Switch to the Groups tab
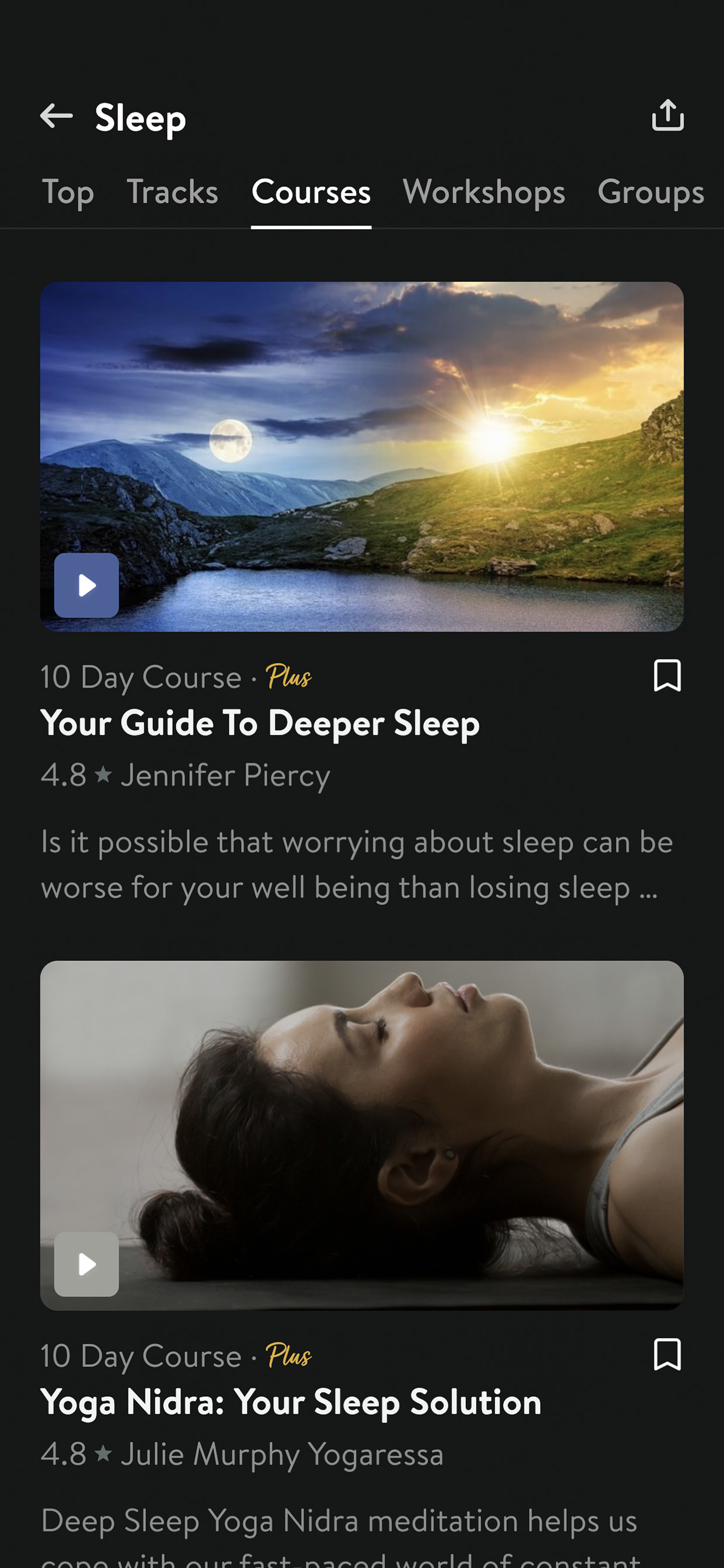Image resolution: width=724 pixels, height=1568 pixels. click(x=651, y=193)
